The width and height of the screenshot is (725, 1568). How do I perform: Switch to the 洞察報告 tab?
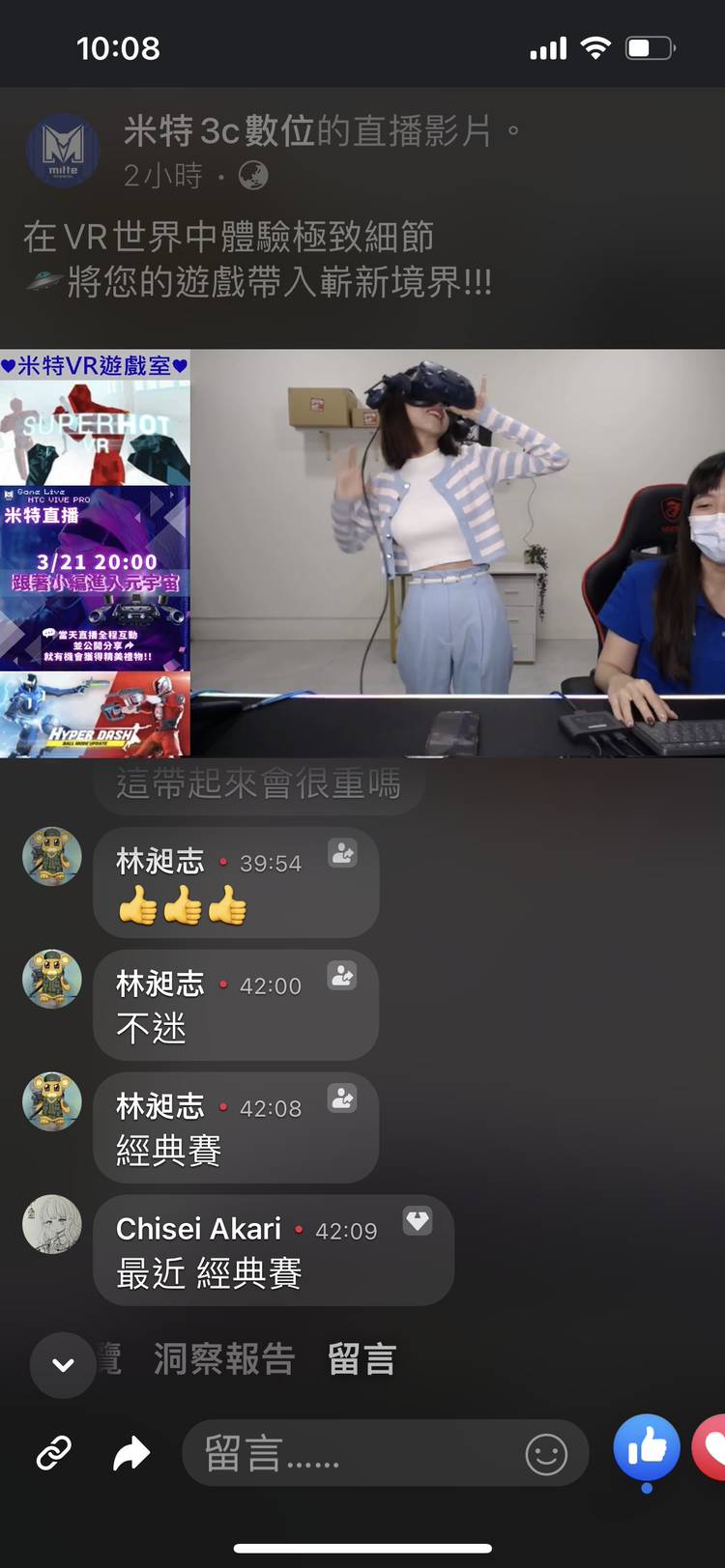point(224,1359)
